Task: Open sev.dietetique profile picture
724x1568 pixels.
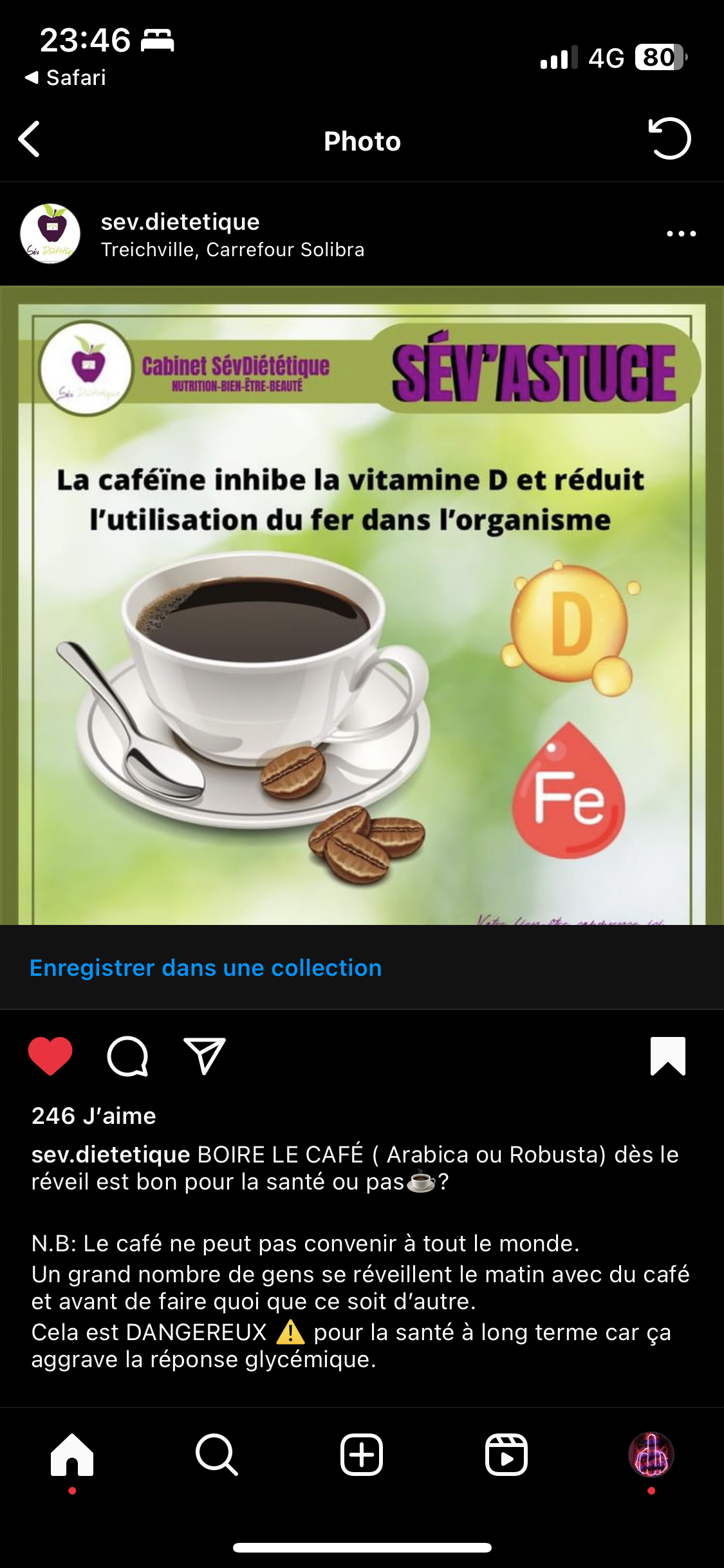Action: [50, 234]
